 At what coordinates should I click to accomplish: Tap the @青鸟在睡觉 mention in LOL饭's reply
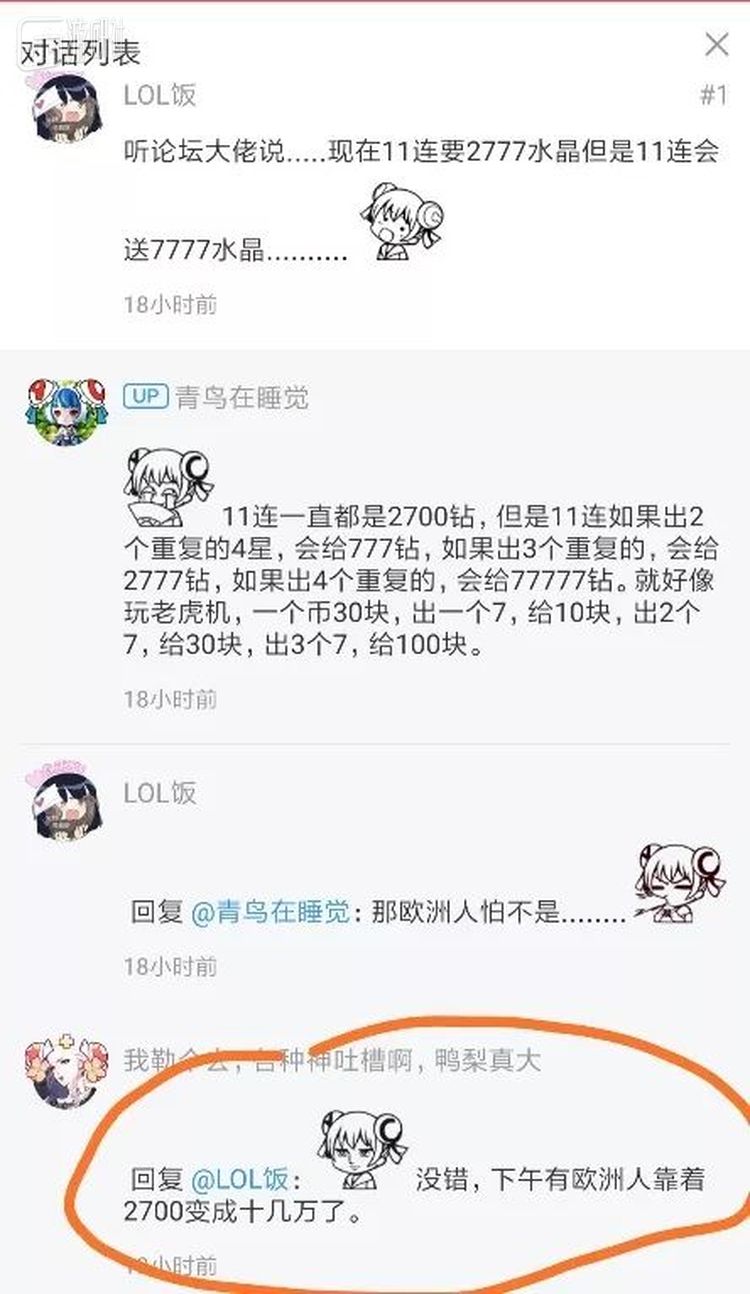(270, 912)
